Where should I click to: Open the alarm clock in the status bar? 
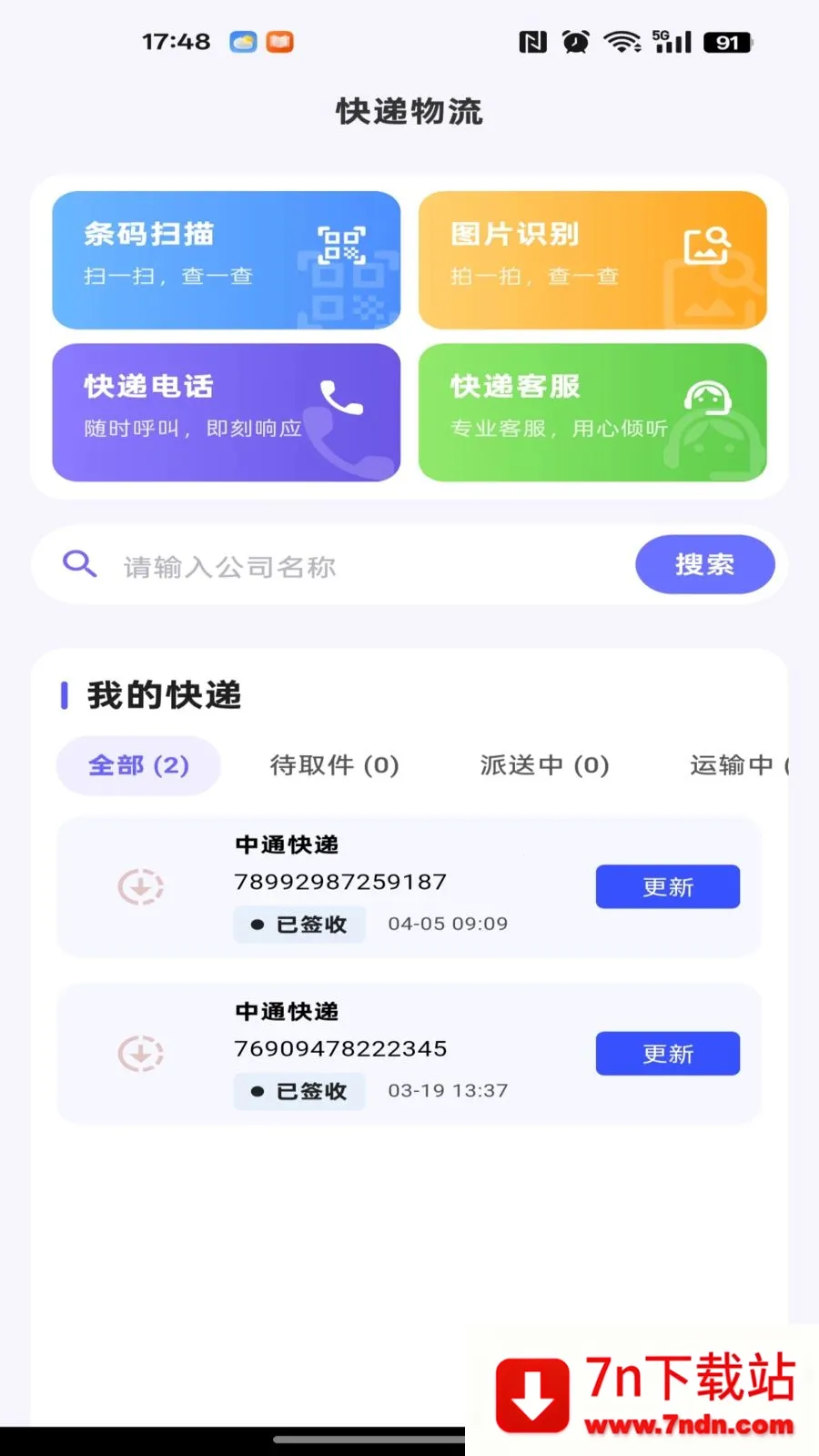point(574,41)
